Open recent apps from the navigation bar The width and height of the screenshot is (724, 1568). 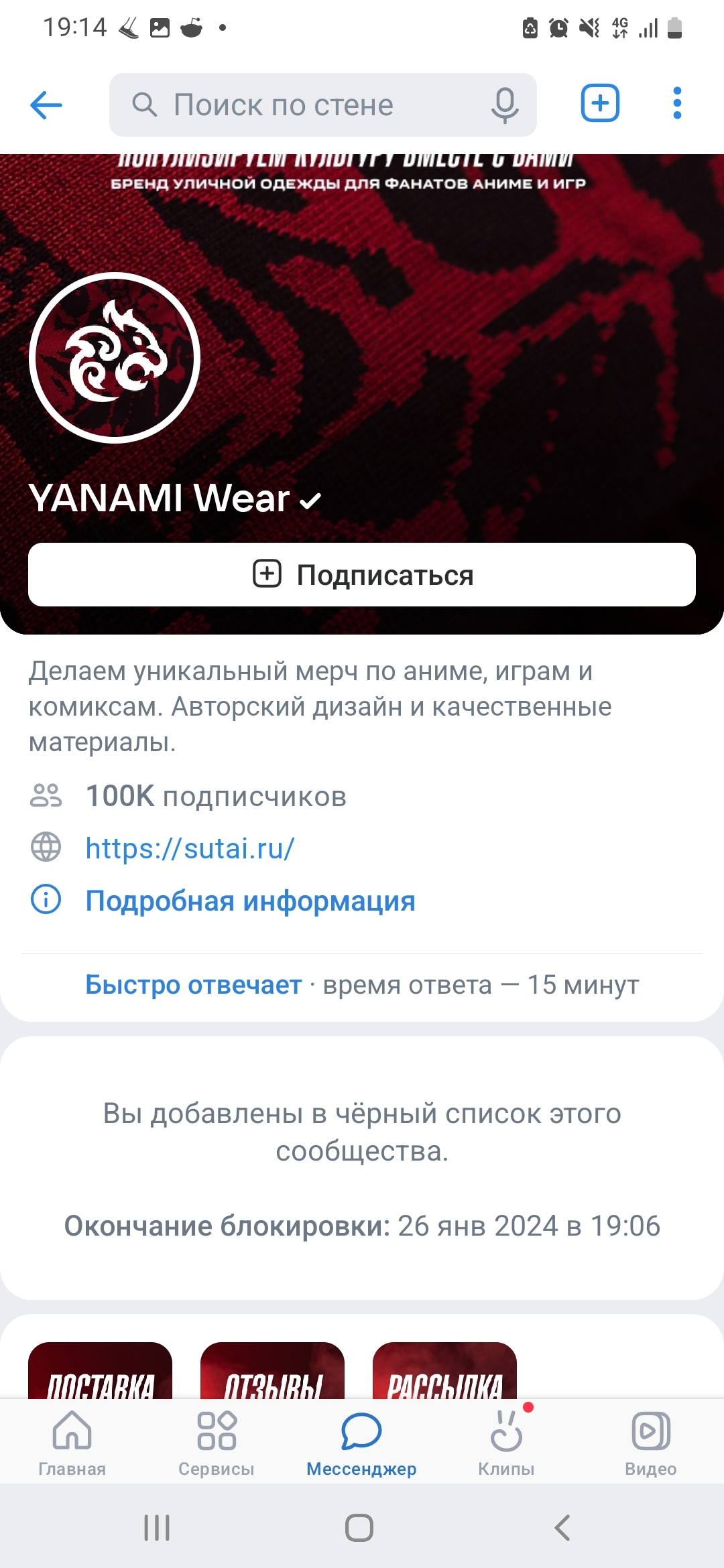point(157,1528)
